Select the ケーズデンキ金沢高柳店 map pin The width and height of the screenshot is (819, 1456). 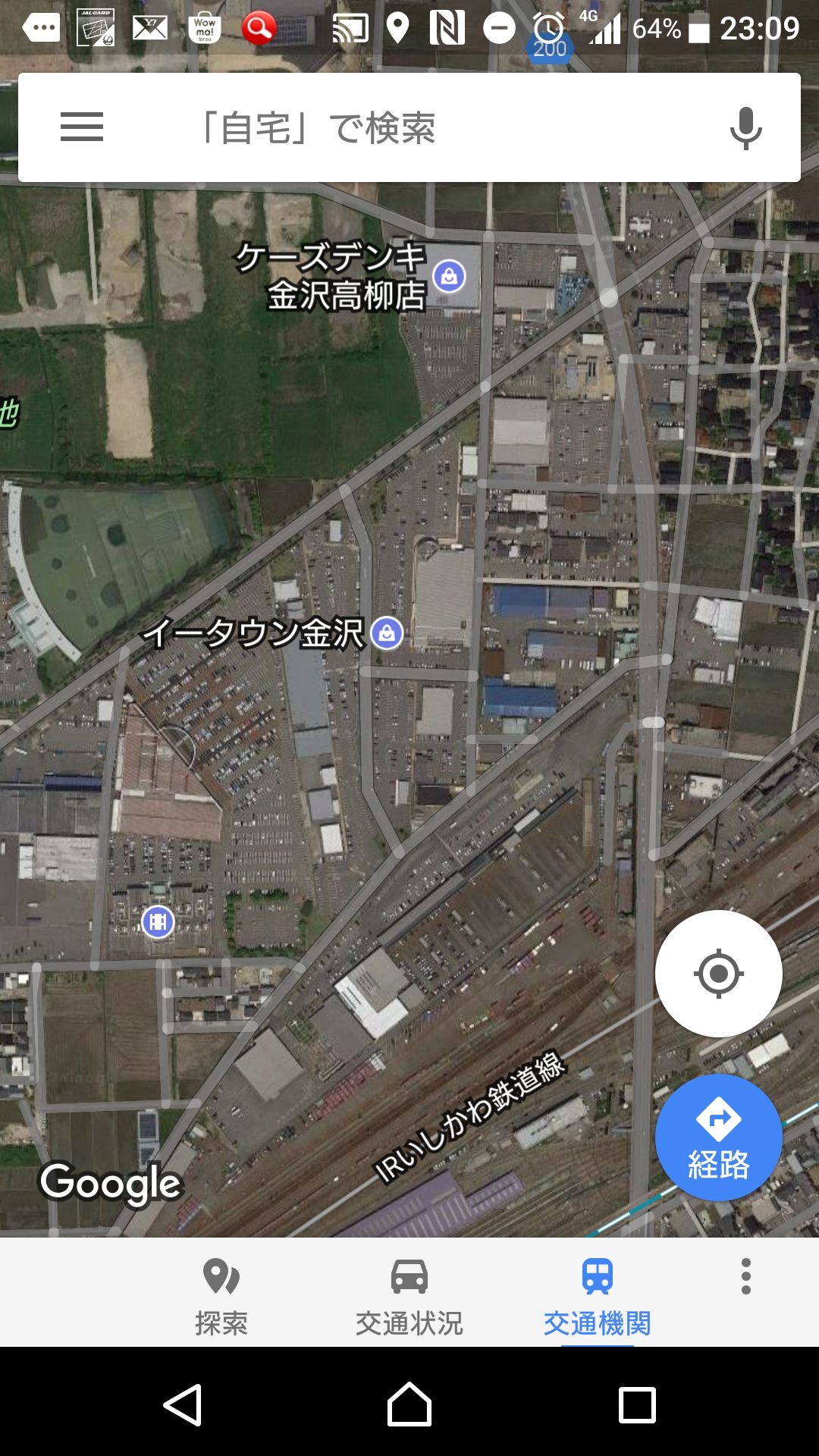pyautogui.click(x=450, y=276)
